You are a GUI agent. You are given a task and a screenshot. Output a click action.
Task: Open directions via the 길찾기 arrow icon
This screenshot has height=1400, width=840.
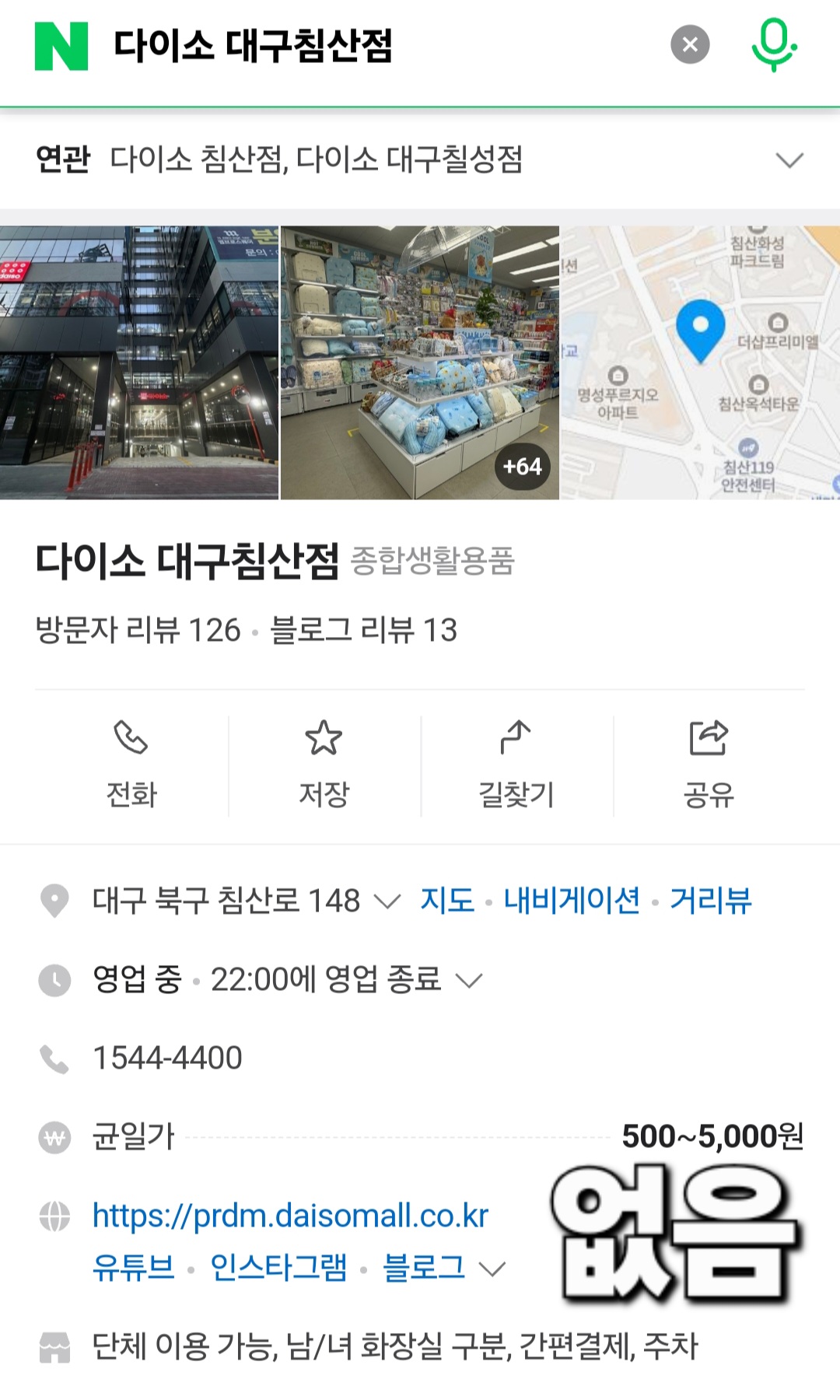516,739
